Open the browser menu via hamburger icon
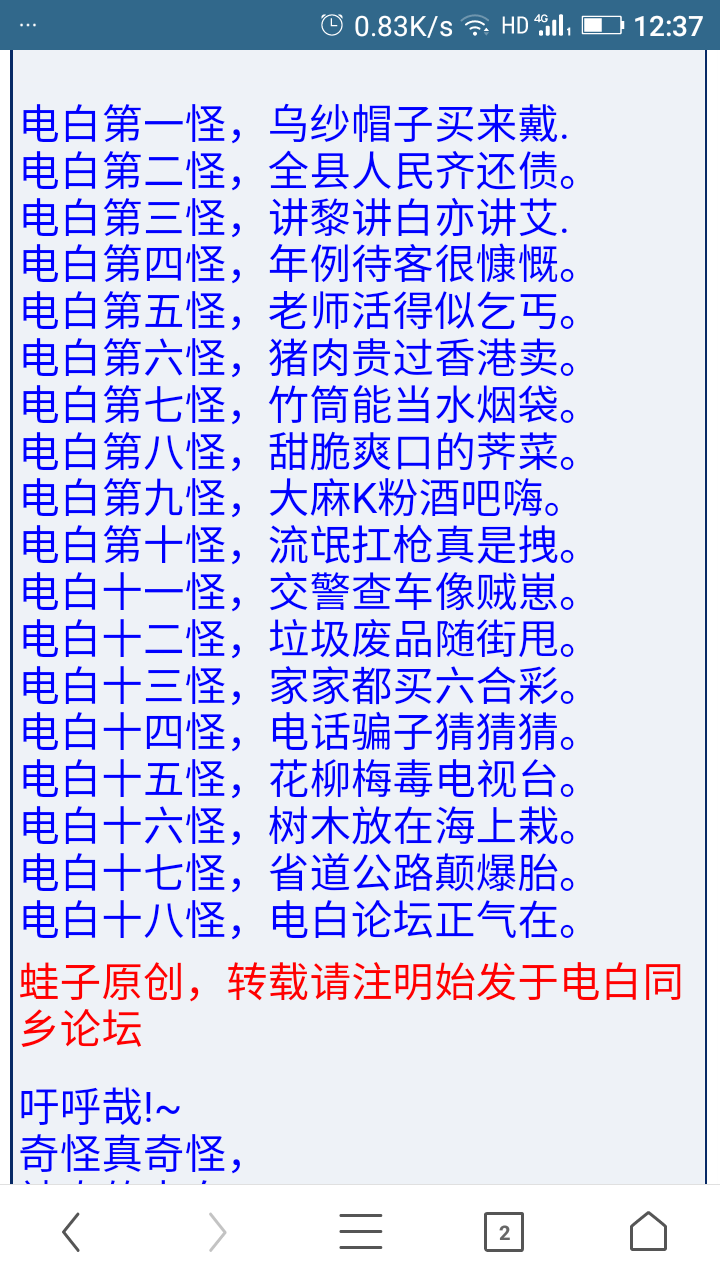Viewport: 720px width, 1280px height. click(x=360, y=1232)
